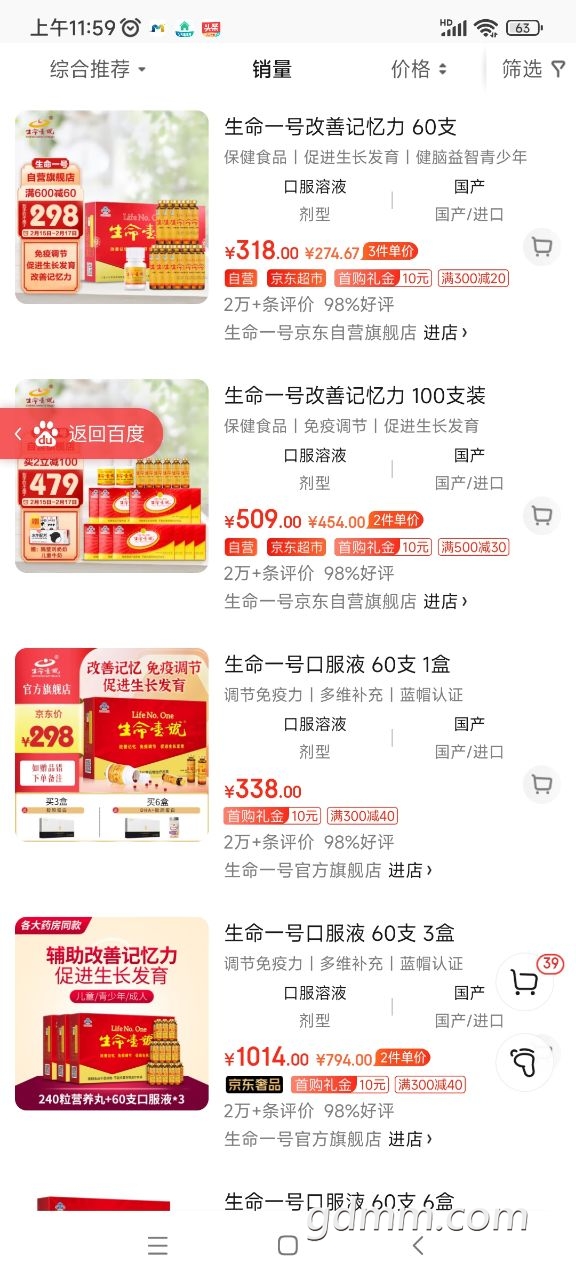
Task: Open the 综合推荐 sort dropdown
Action: [x=98, y=69]
